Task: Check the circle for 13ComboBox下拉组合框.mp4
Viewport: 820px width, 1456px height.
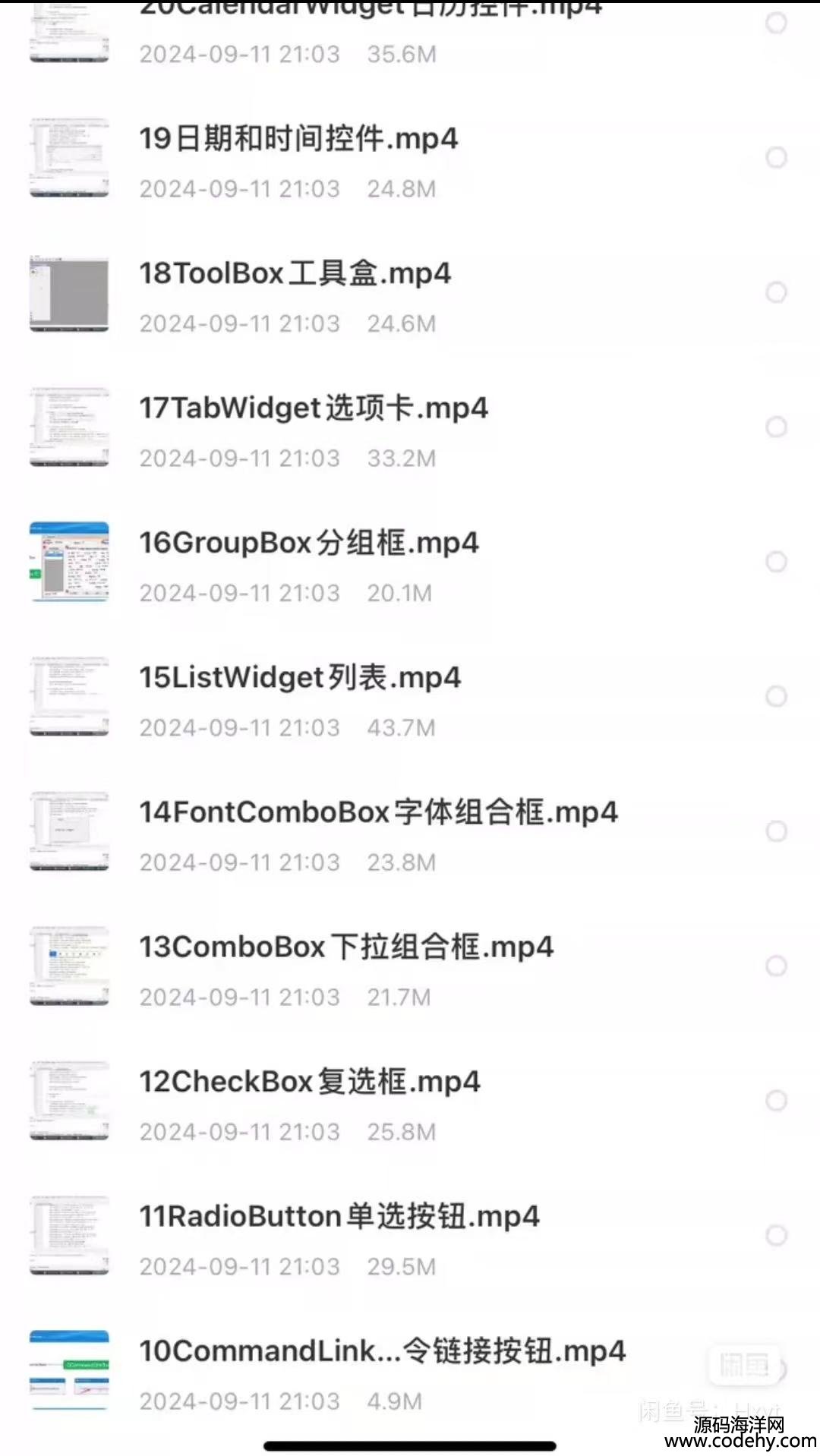Action: pos(776,966)
